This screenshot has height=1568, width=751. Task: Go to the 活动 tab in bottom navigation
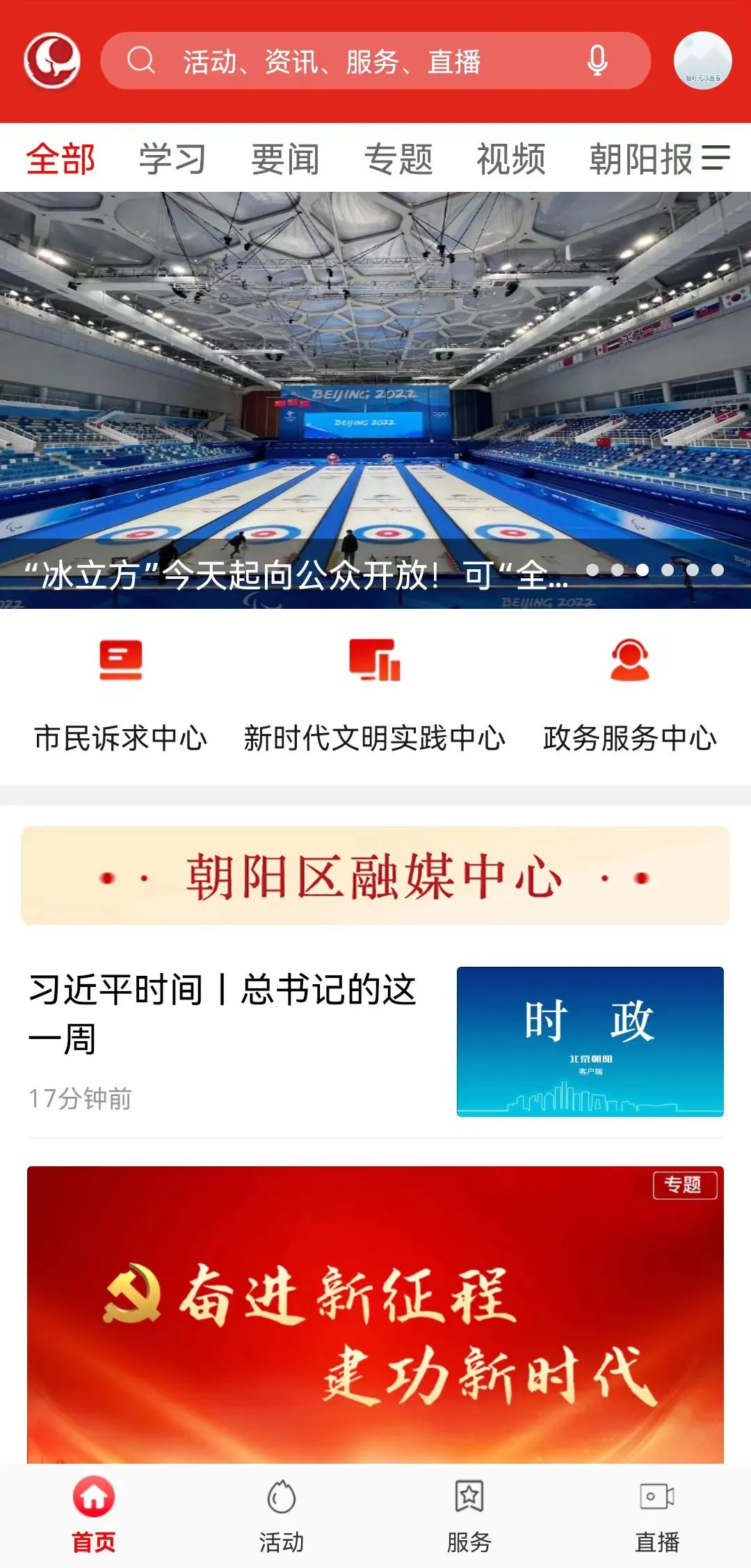pyautogui.click(x=282, y=1515)
